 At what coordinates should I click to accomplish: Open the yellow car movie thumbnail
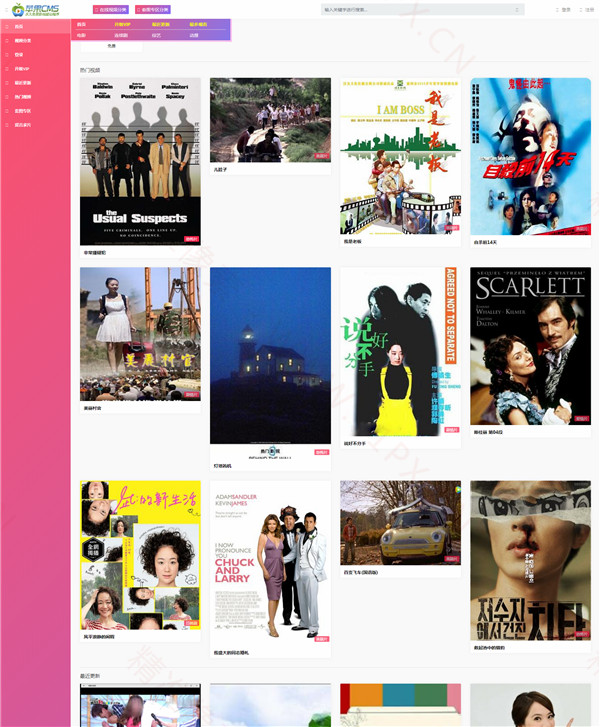click(x=400, y=522)
